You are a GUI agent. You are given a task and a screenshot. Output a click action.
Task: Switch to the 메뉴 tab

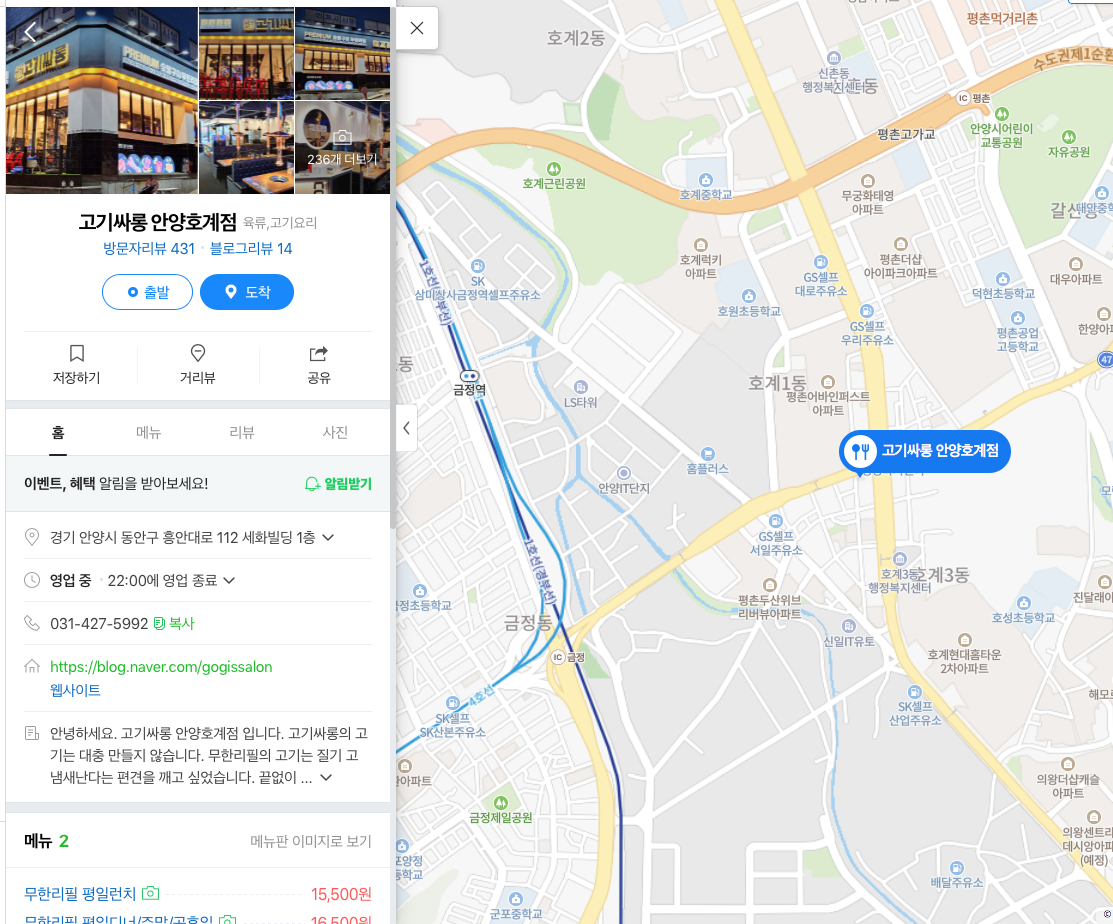(149, 432)
